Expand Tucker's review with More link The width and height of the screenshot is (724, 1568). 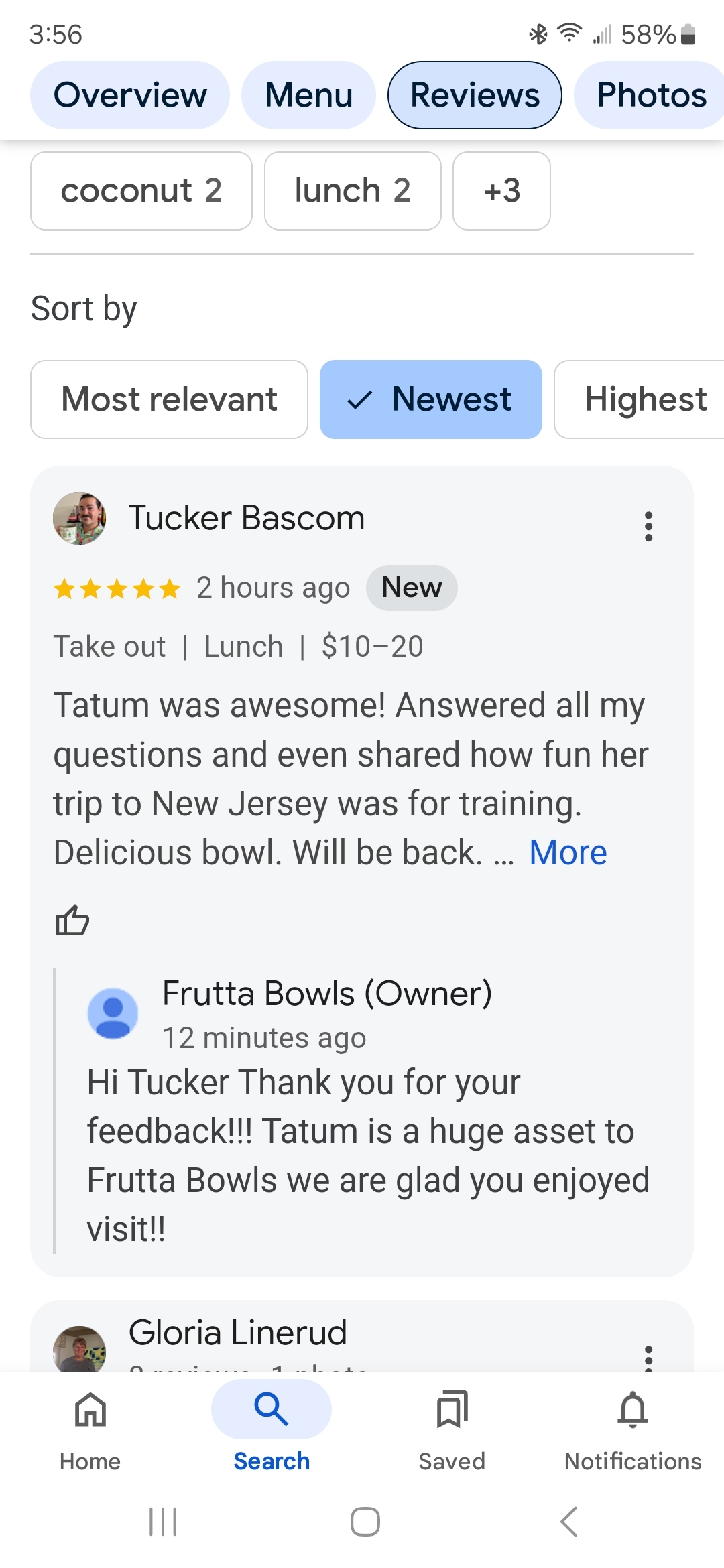(x=567, y=853)
